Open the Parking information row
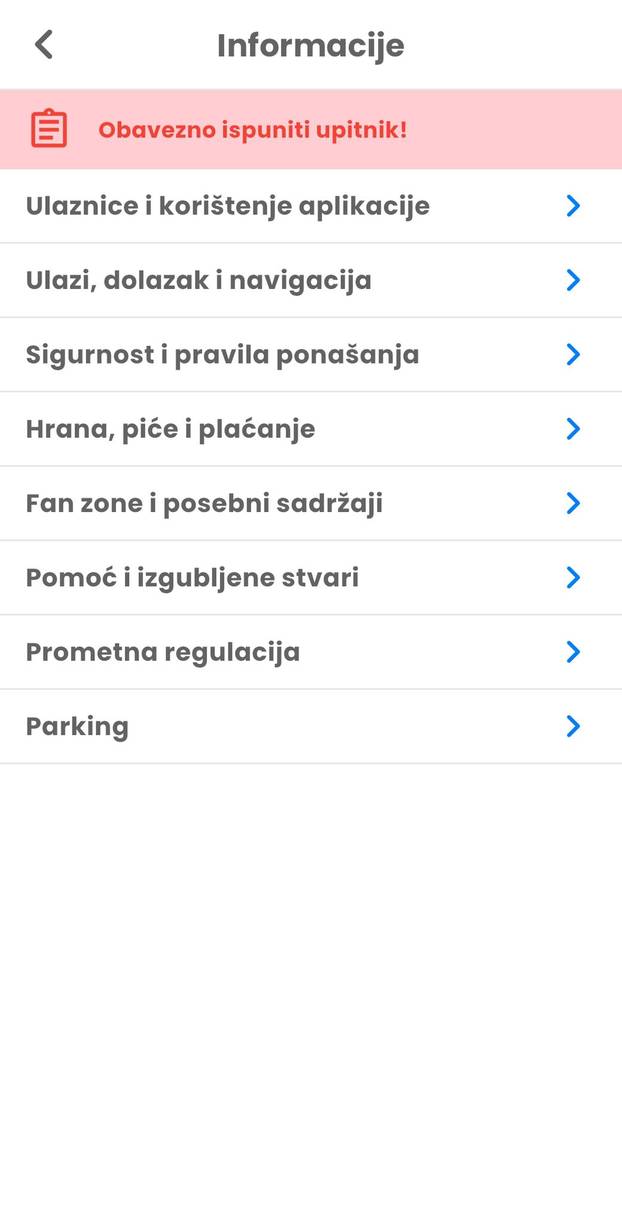This screenshot has width=622, height=1225. tap(311, 726)
